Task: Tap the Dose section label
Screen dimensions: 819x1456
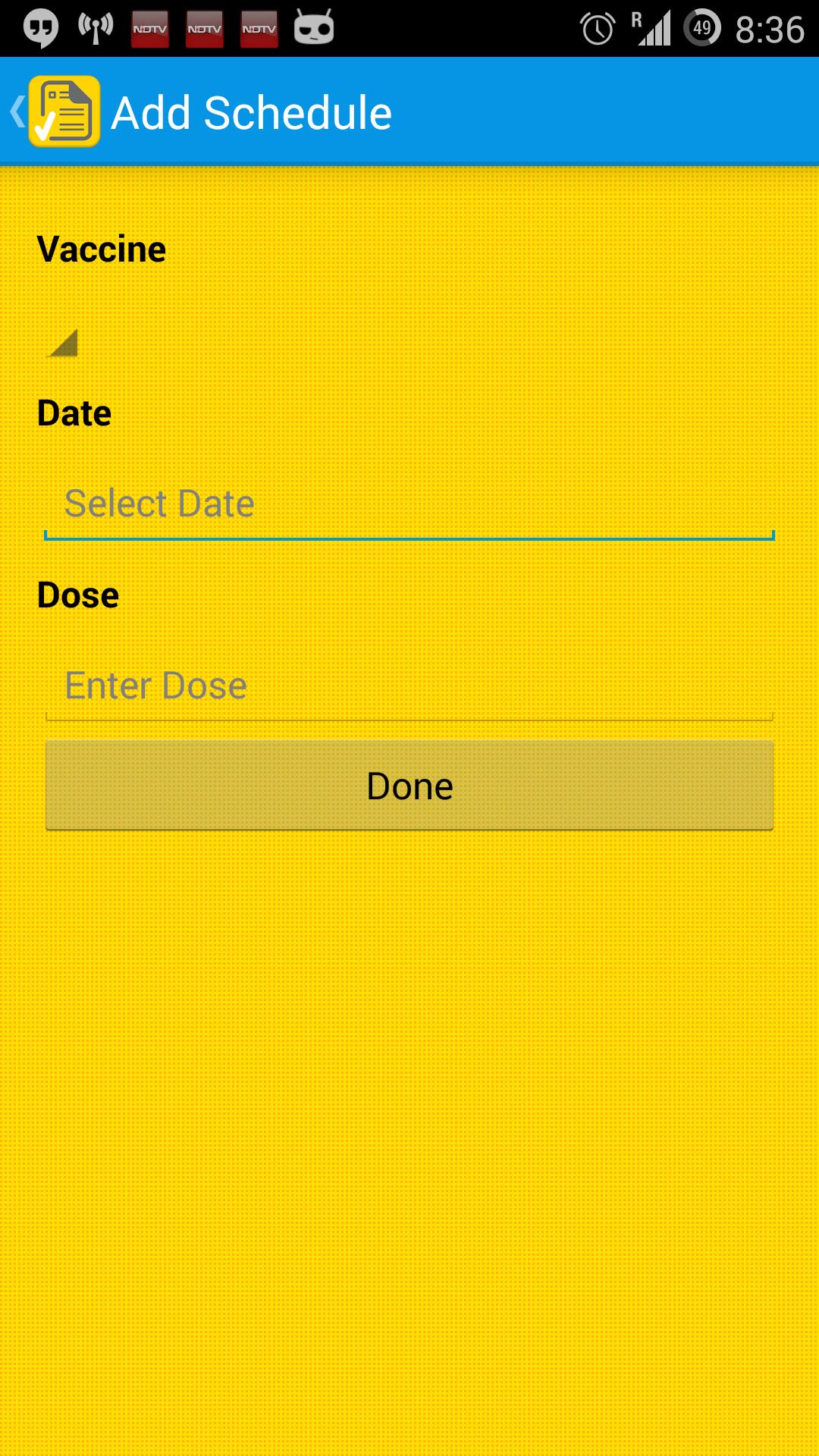Action: coord(79,595)
